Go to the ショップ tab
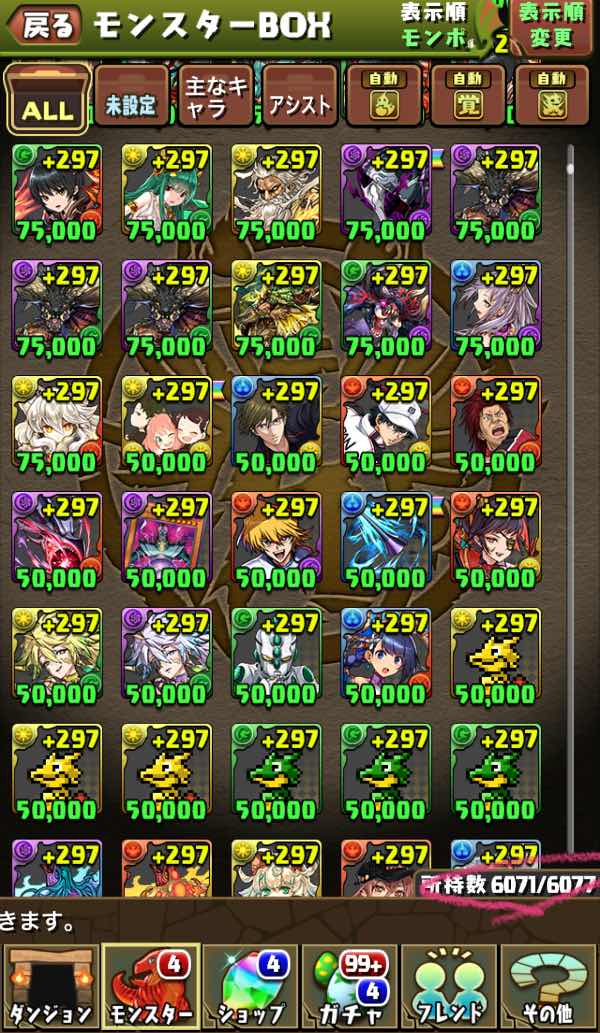The height and width of the screenshot is (1033, 600). point(250,985)
